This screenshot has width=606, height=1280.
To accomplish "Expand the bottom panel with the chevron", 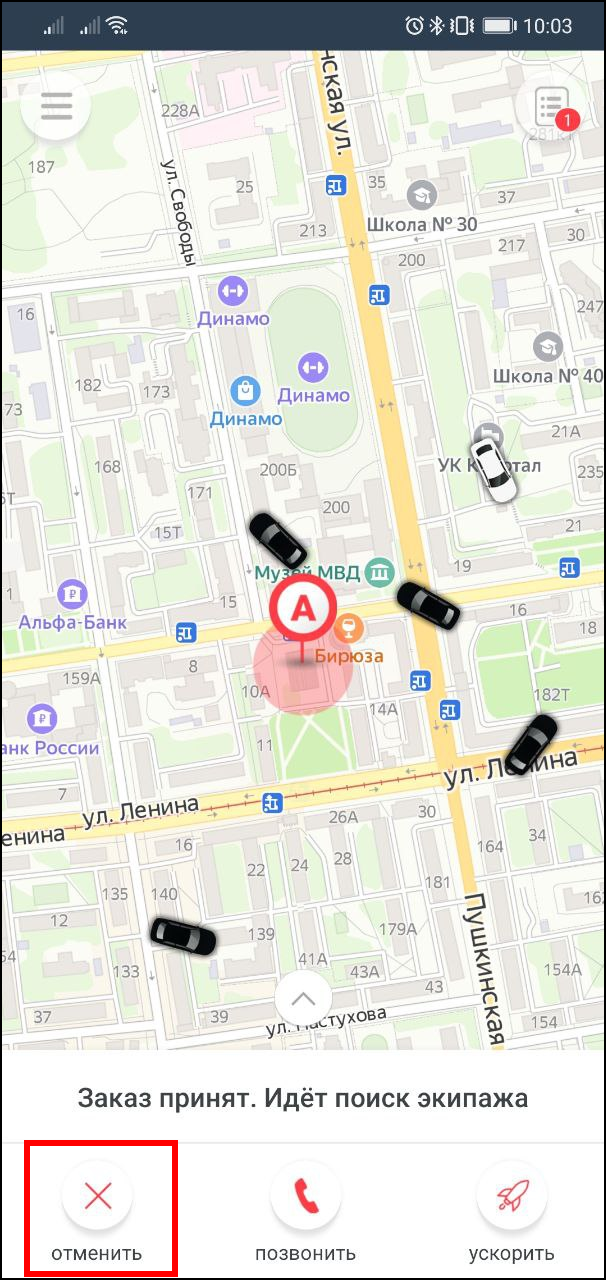I will (303, 998).
